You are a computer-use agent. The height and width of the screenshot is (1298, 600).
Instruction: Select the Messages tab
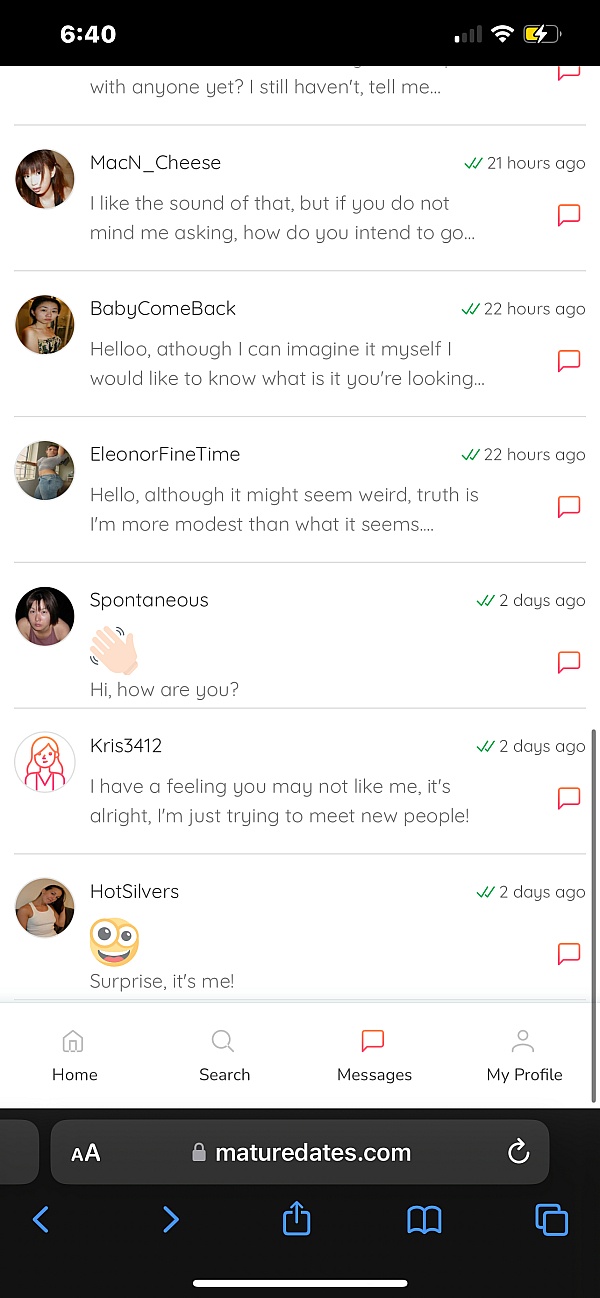click(x=374, y=1056)
